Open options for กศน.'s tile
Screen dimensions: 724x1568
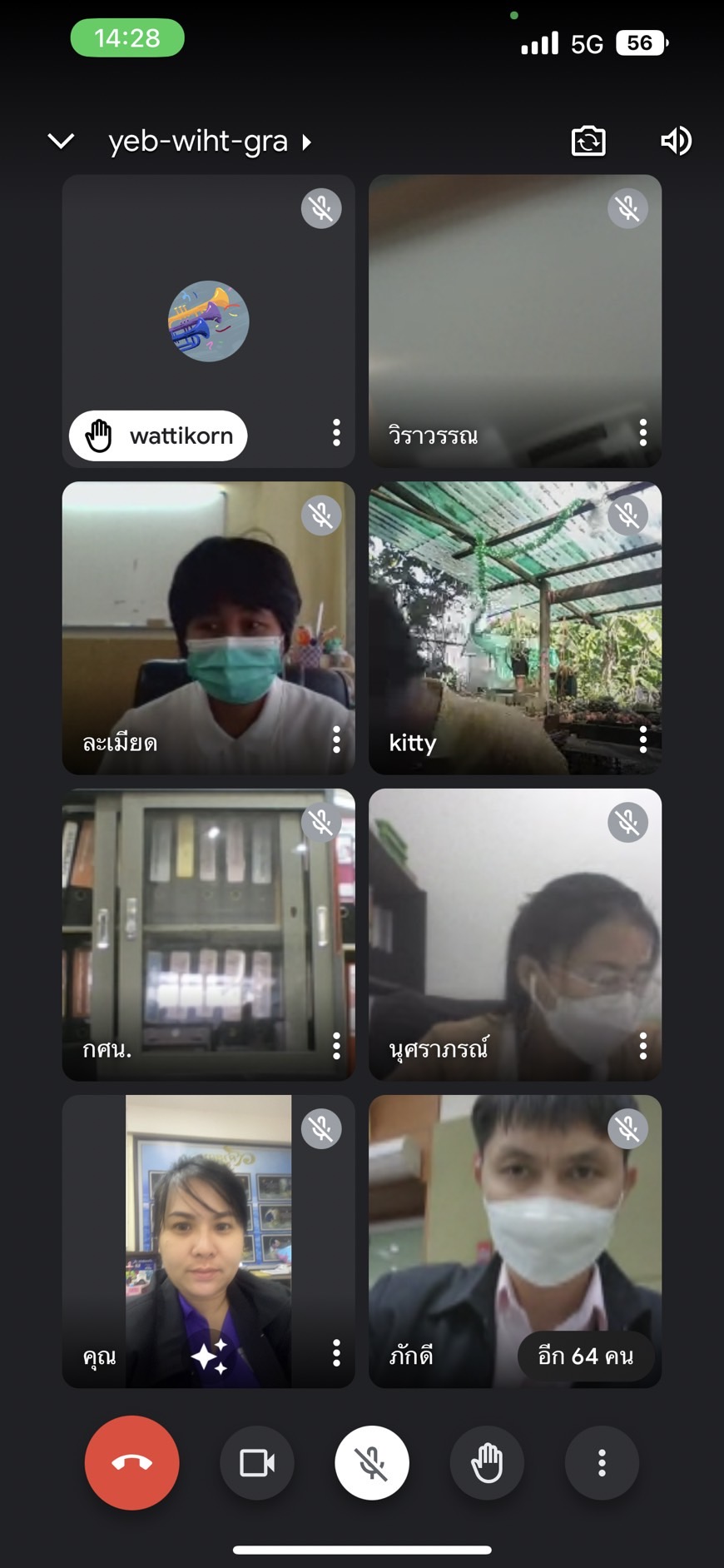[x=336, y=1046]
